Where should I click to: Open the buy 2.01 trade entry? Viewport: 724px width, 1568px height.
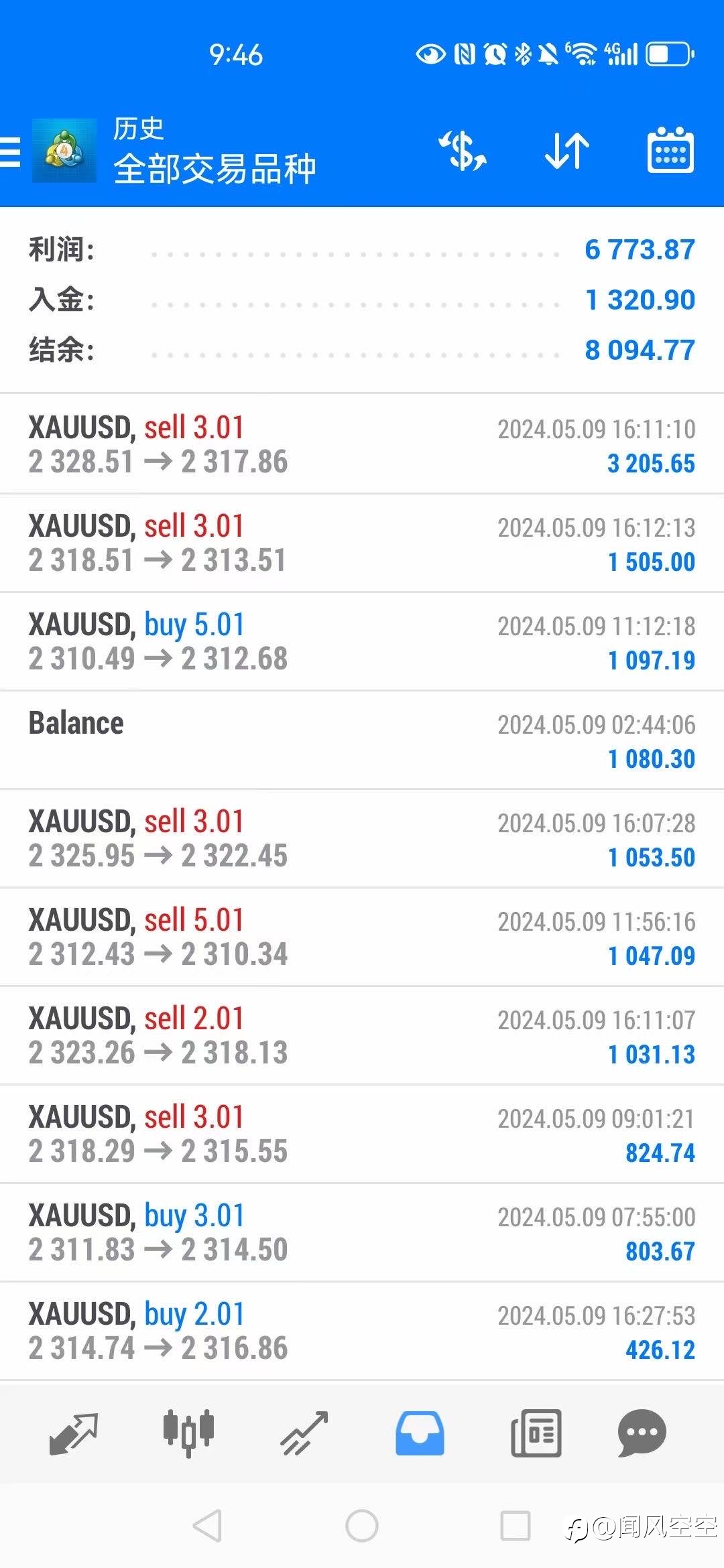362,1331
